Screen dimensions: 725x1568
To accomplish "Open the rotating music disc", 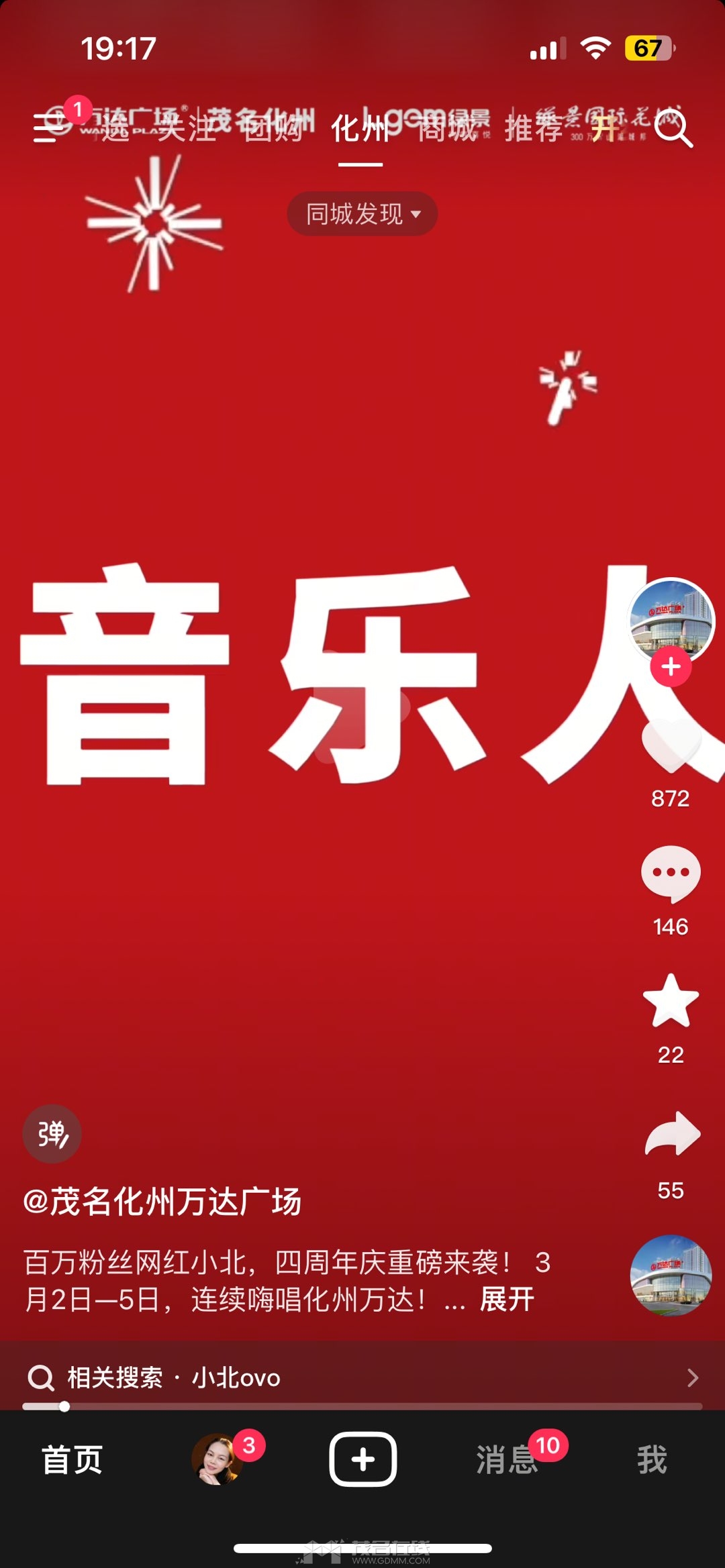I will (671, 1275).
